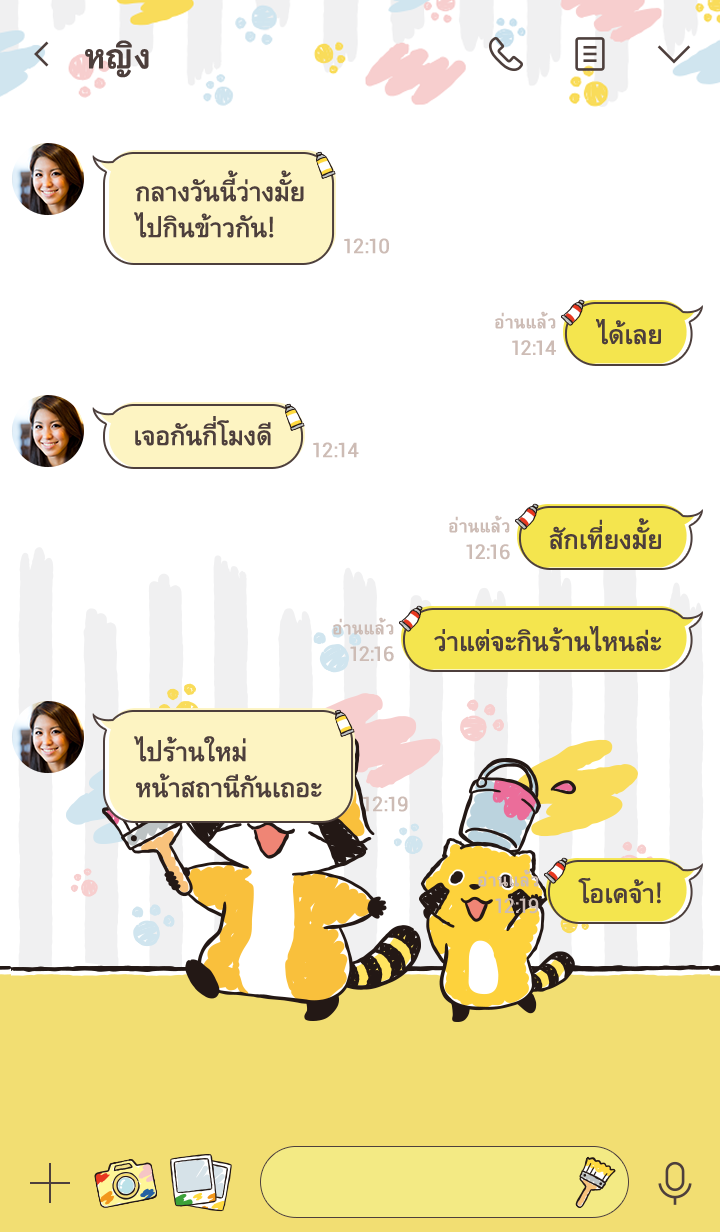Open the chat notes icon
This screenshot has height=1232, width=720.
pyautogui.click(x=589, y=54)
